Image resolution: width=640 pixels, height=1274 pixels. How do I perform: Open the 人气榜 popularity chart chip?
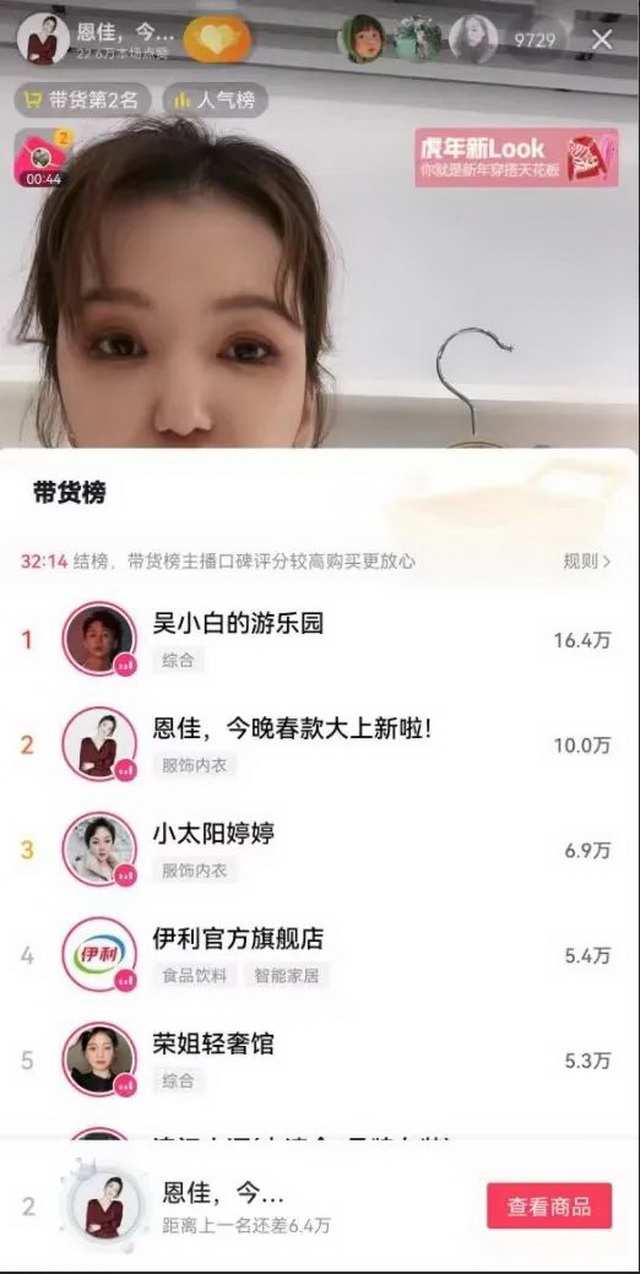click(214, 100)
